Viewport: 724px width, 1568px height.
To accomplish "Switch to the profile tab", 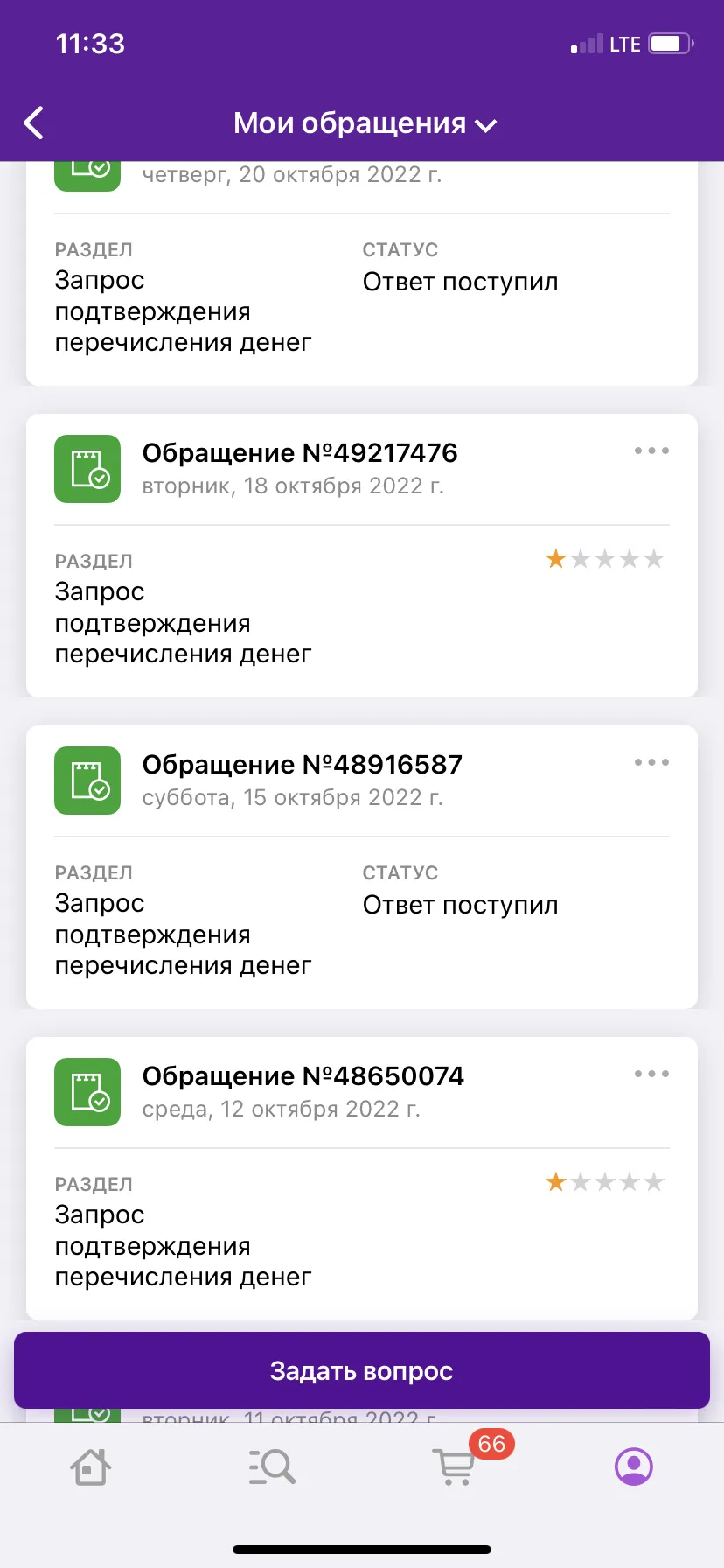I will point(634,1466).
